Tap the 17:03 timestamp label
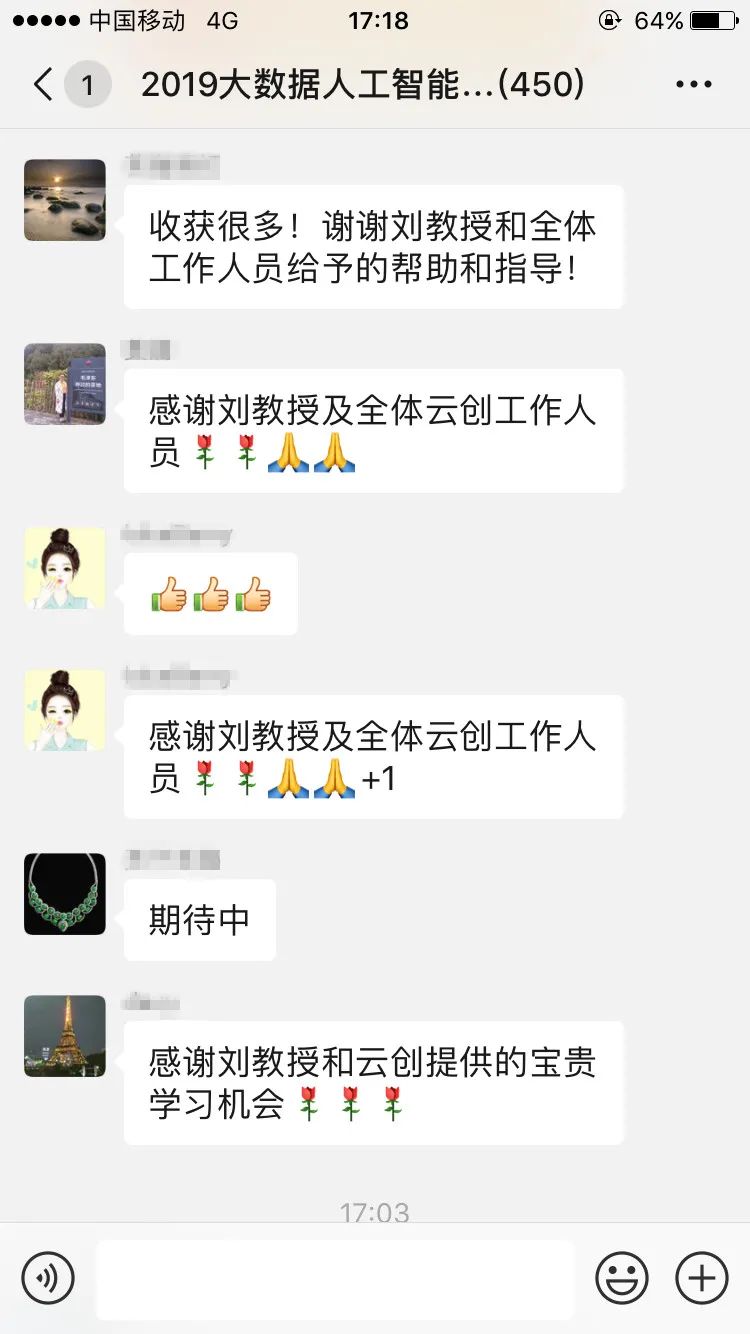This screenshot has width=750, height=1334. pos(375,1212)
